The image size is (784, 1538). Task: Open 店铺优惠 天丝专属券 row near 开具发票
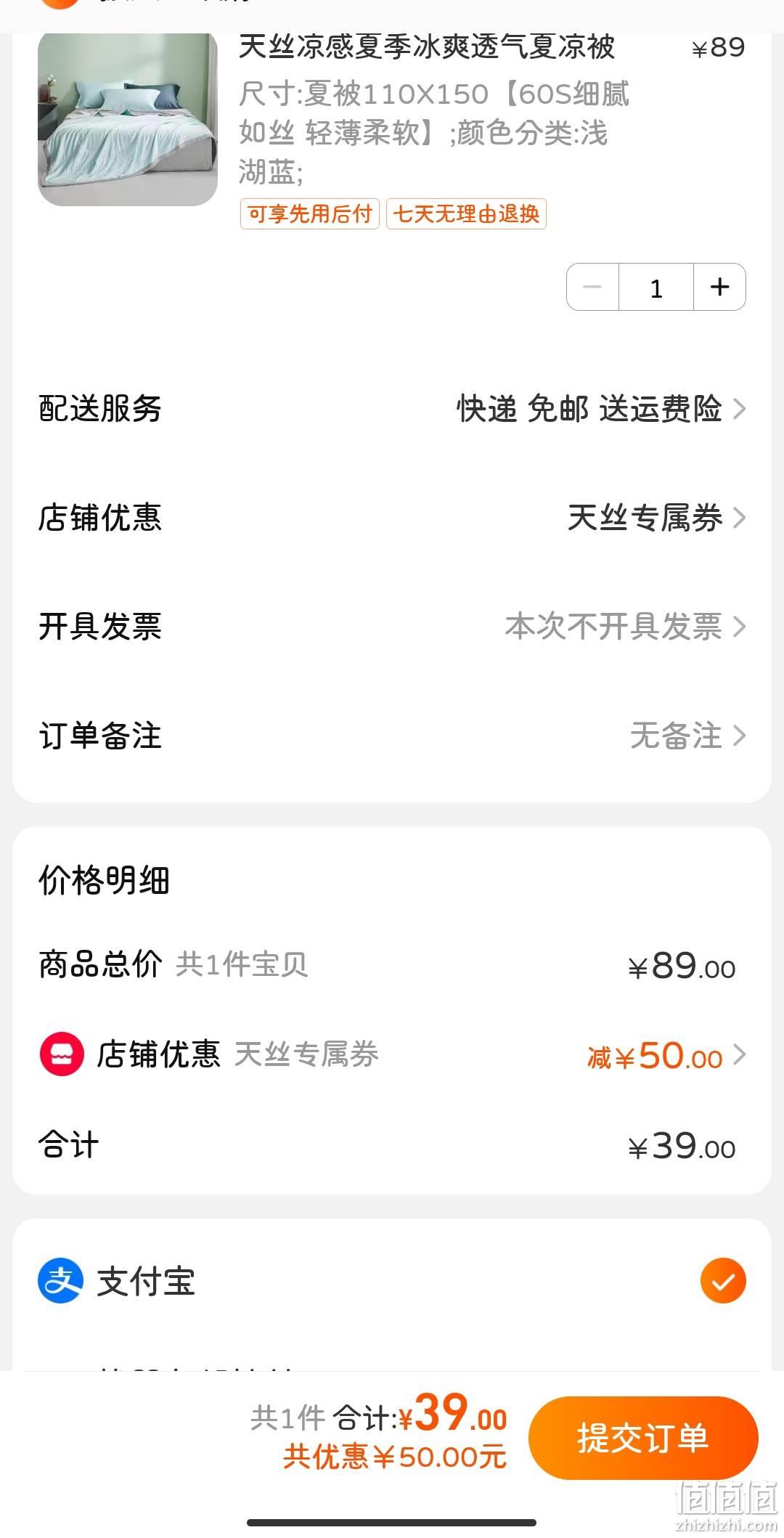click(x=392, y=518)
